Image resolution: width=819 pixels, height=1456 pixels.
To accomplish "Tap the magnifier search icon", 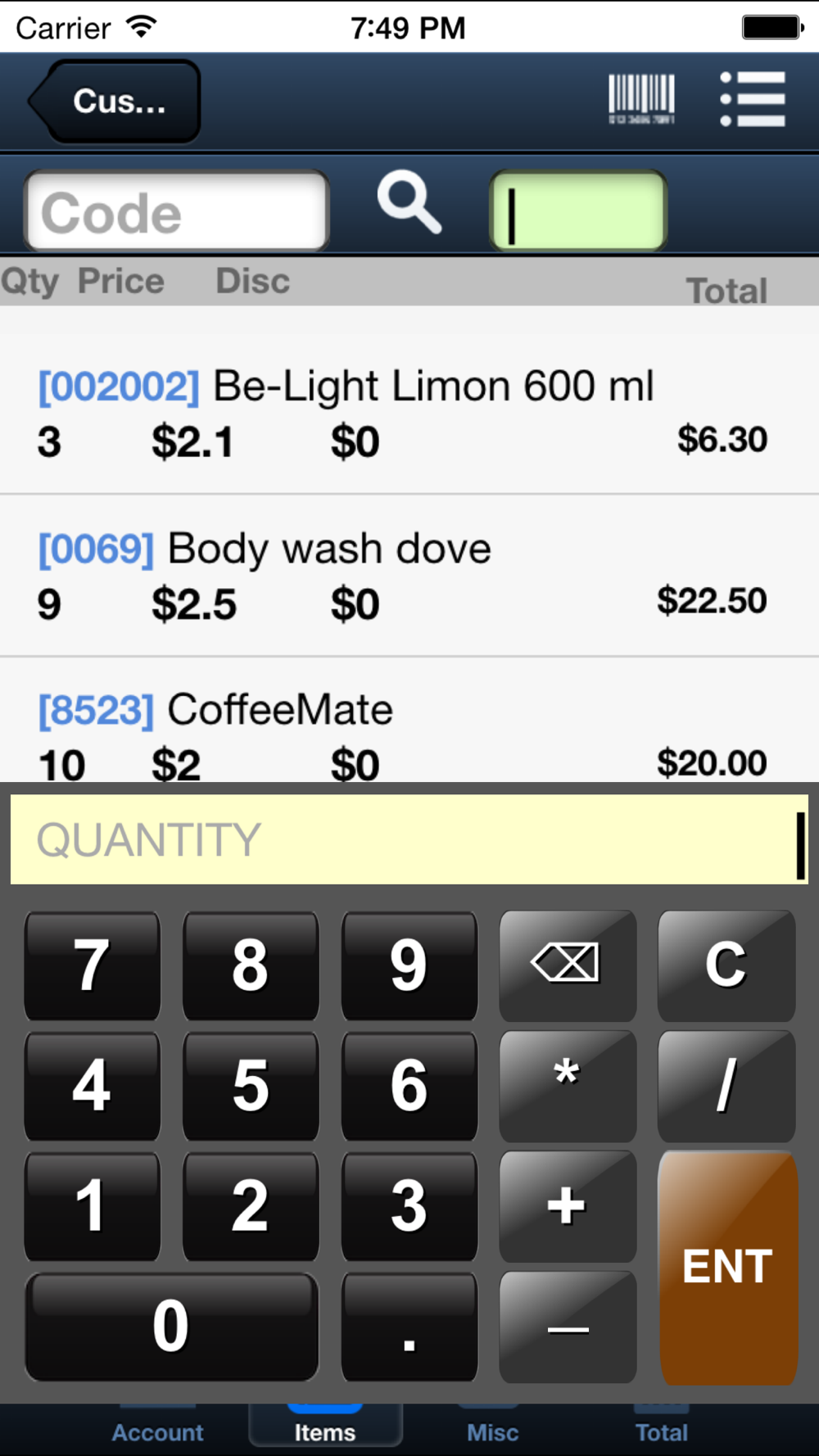I will tap(409, 203).
